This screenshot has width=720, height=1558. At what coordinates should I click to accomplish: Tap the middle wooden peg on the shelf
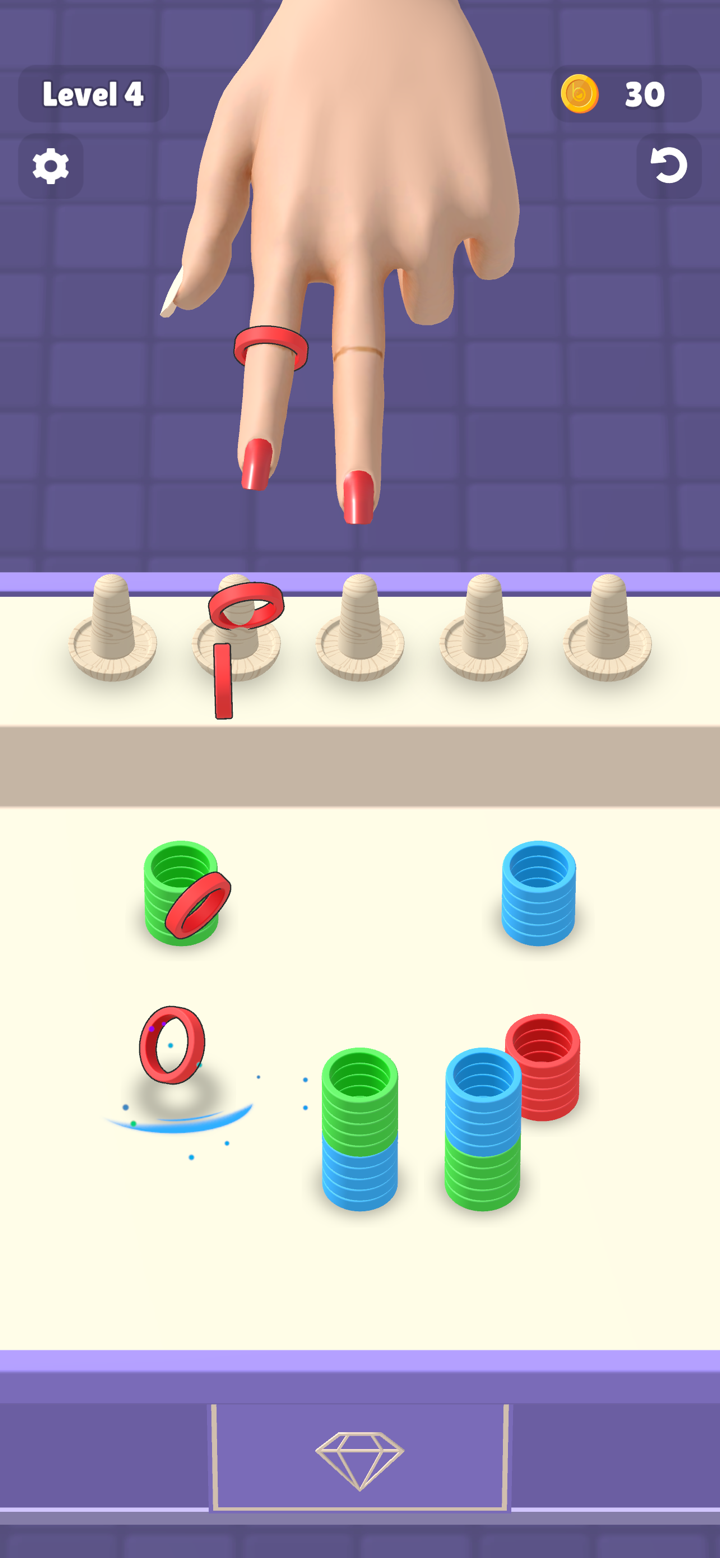tap(360, 630)
